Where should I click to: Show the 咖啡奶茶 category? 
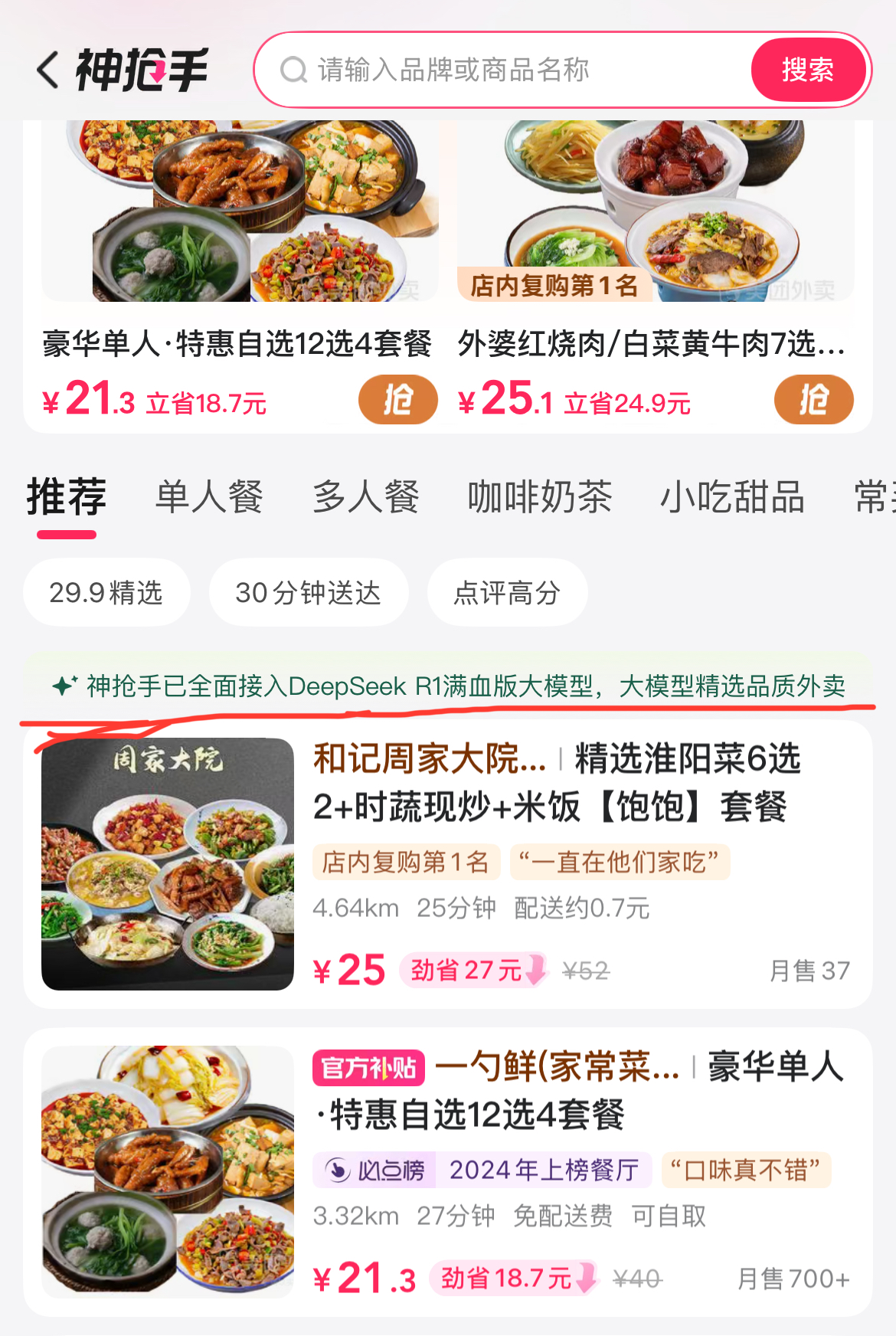(x=540, y=496)
